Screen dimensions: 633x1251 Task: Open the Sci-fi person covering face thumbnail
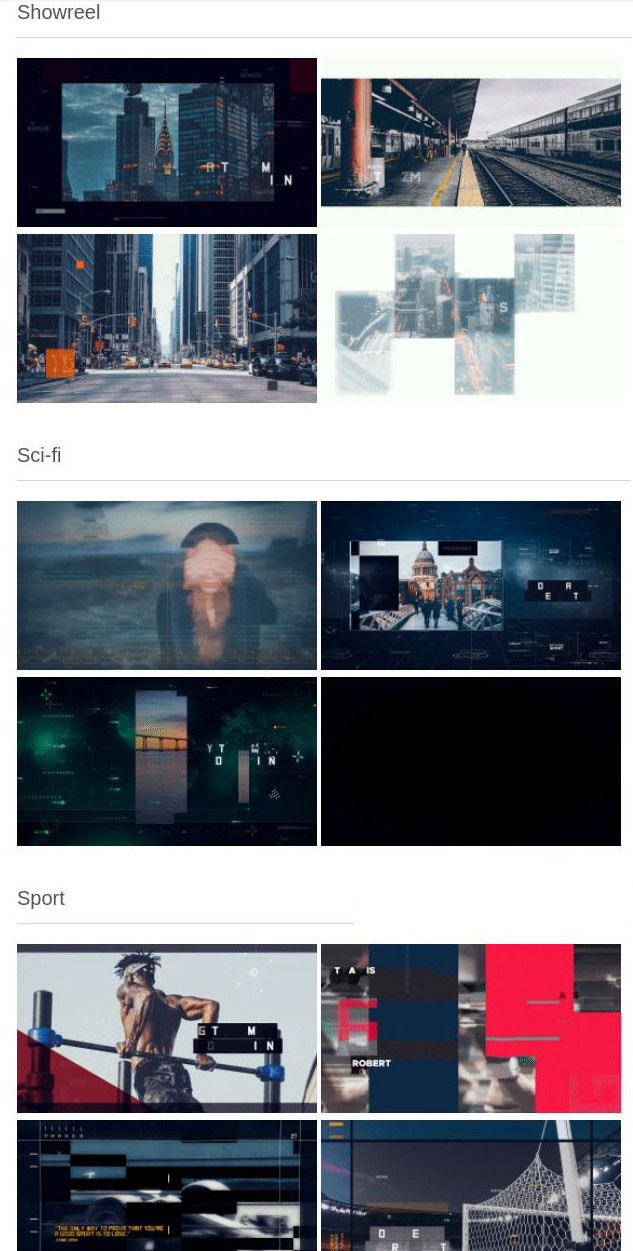pos(167,585)
